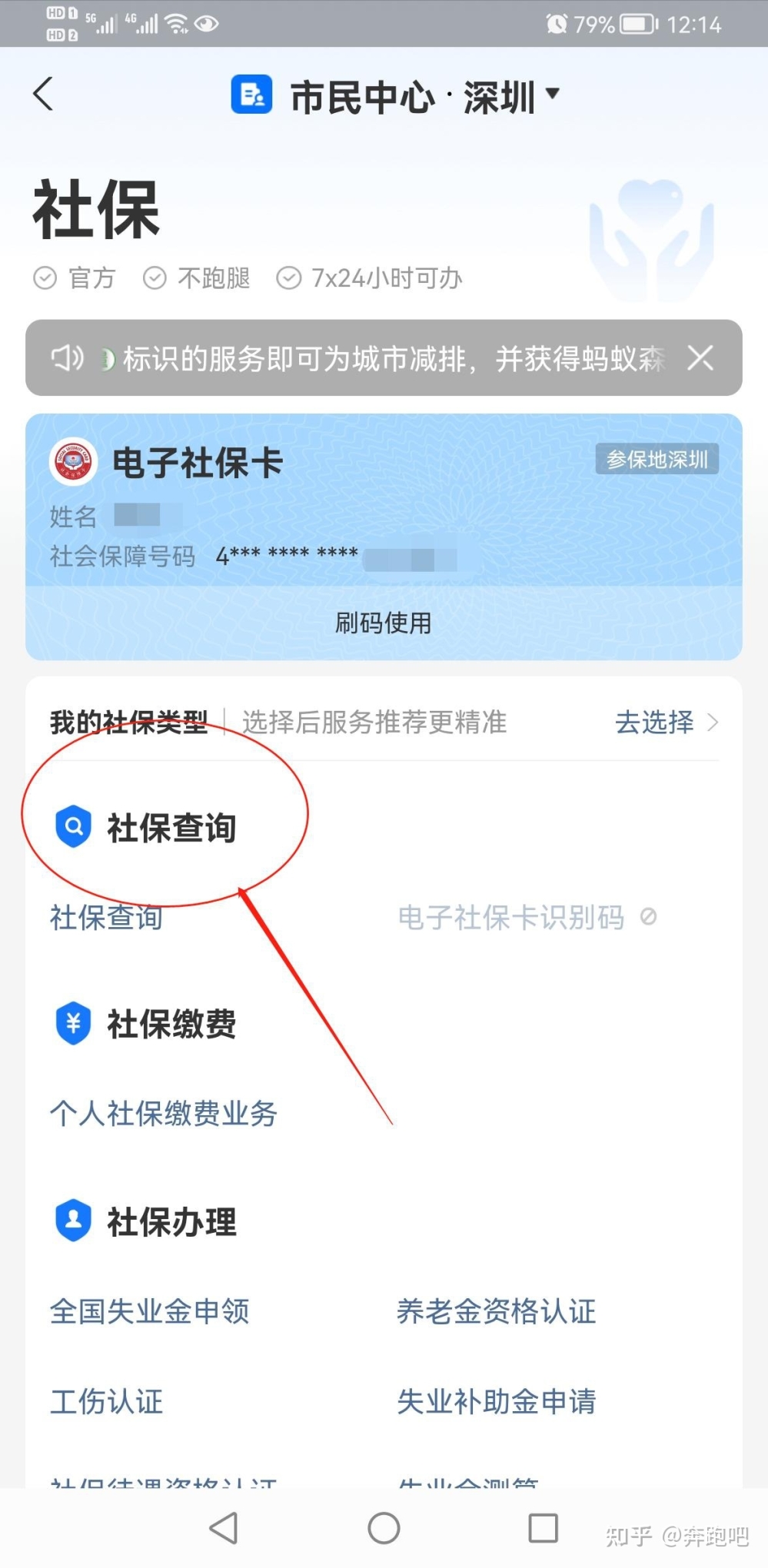Tap 去选择 to choose social security type
The height and width of the screenshot is (1568, 768).
(x=665, y=723)
